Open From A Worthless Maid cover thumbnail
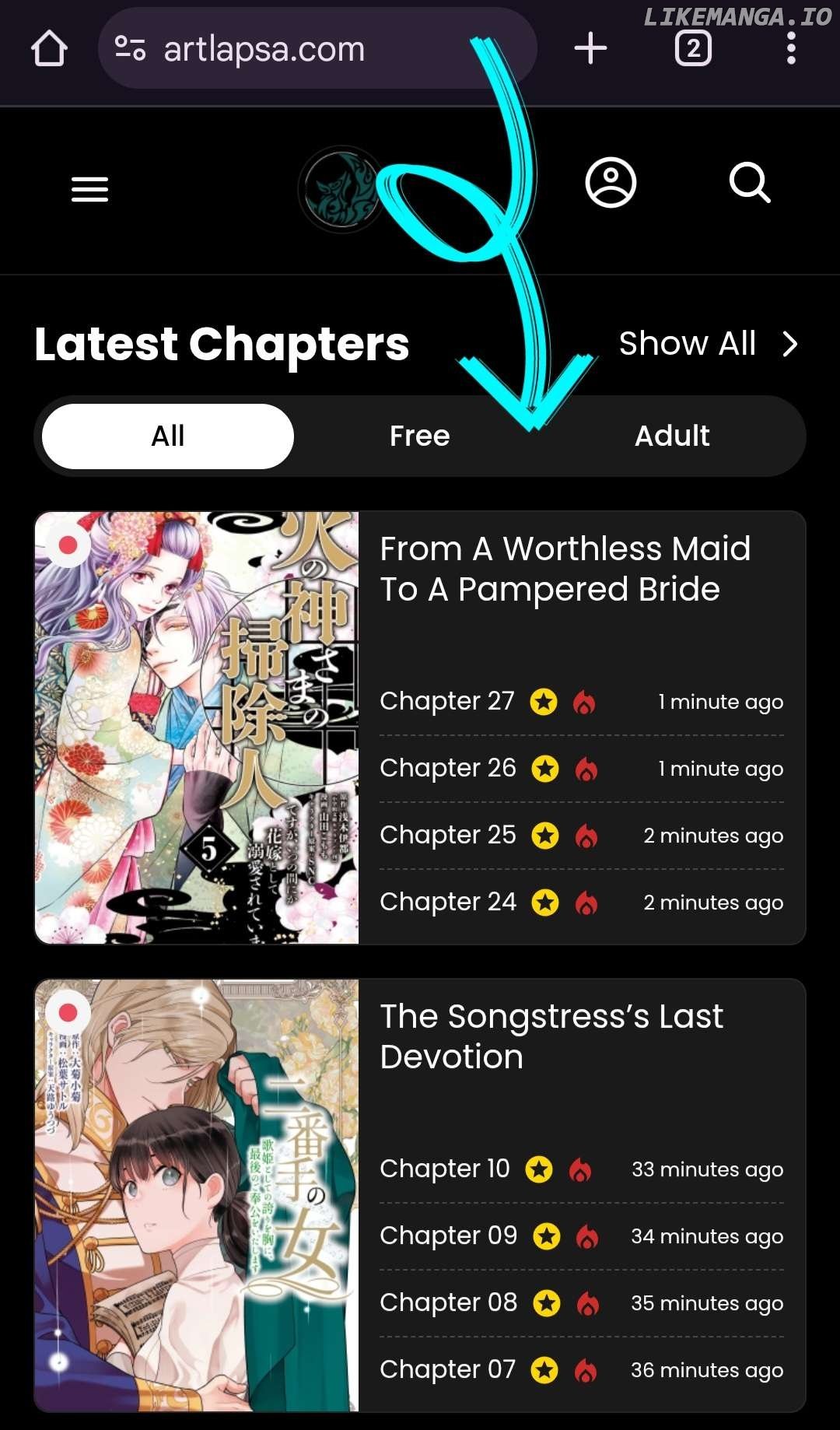 [197, 727]
